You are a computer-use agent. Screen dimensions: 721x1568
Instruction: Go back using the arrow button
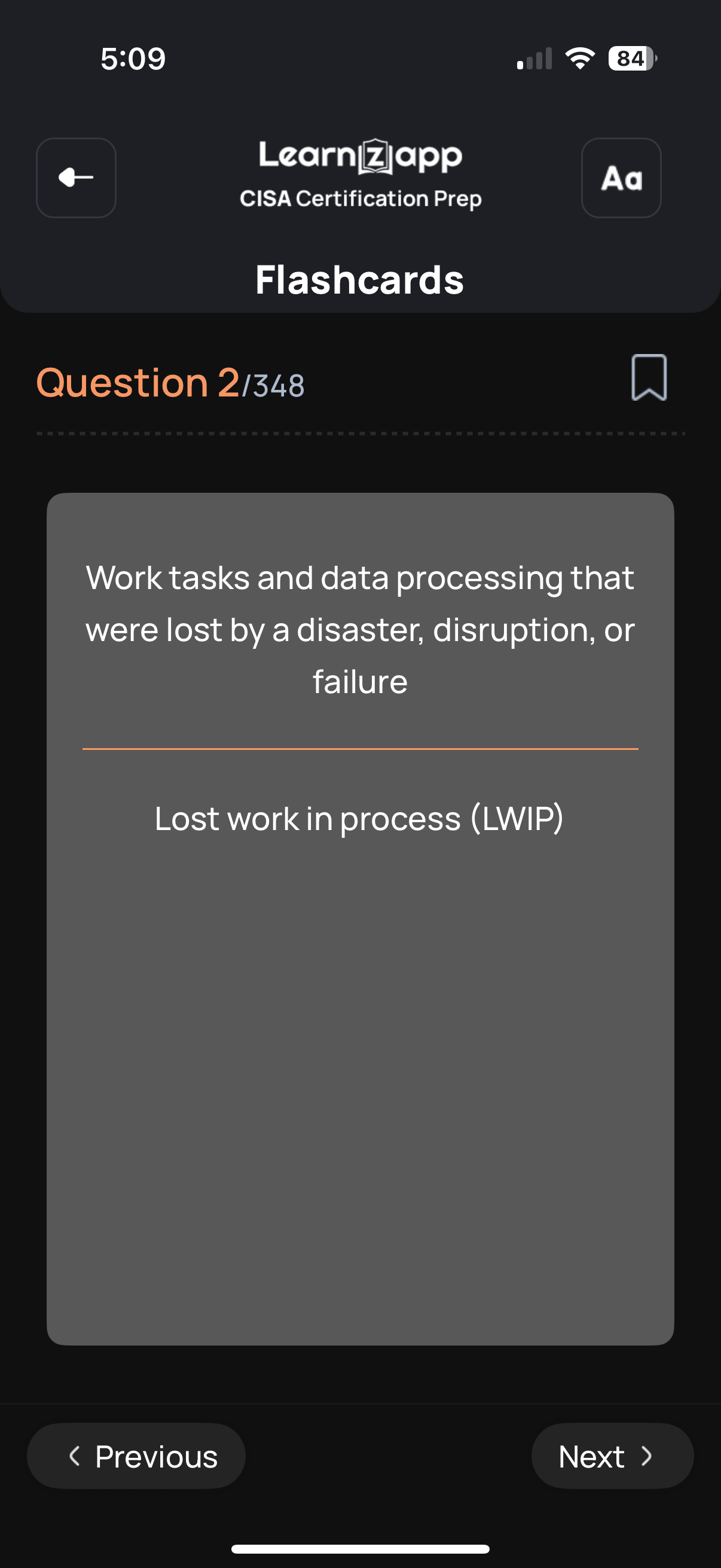tap(76, 178)
